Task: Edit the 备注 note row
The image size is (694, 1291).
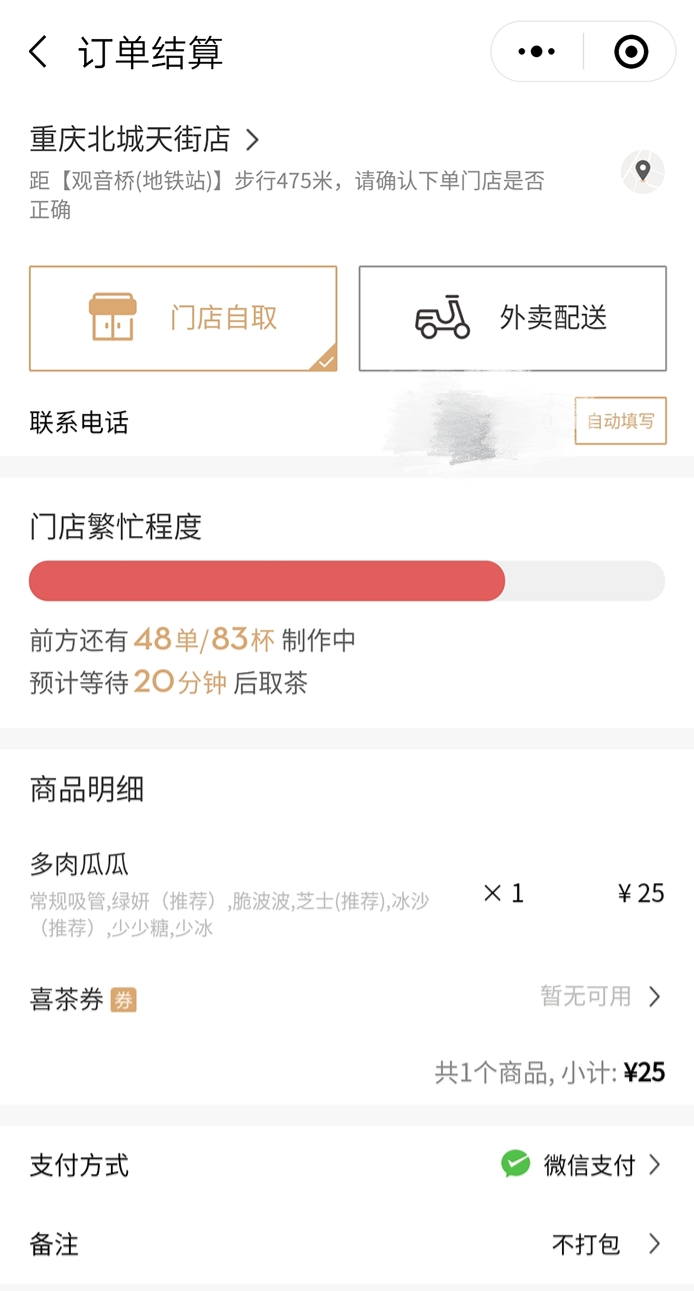Action: [347, 1244]
